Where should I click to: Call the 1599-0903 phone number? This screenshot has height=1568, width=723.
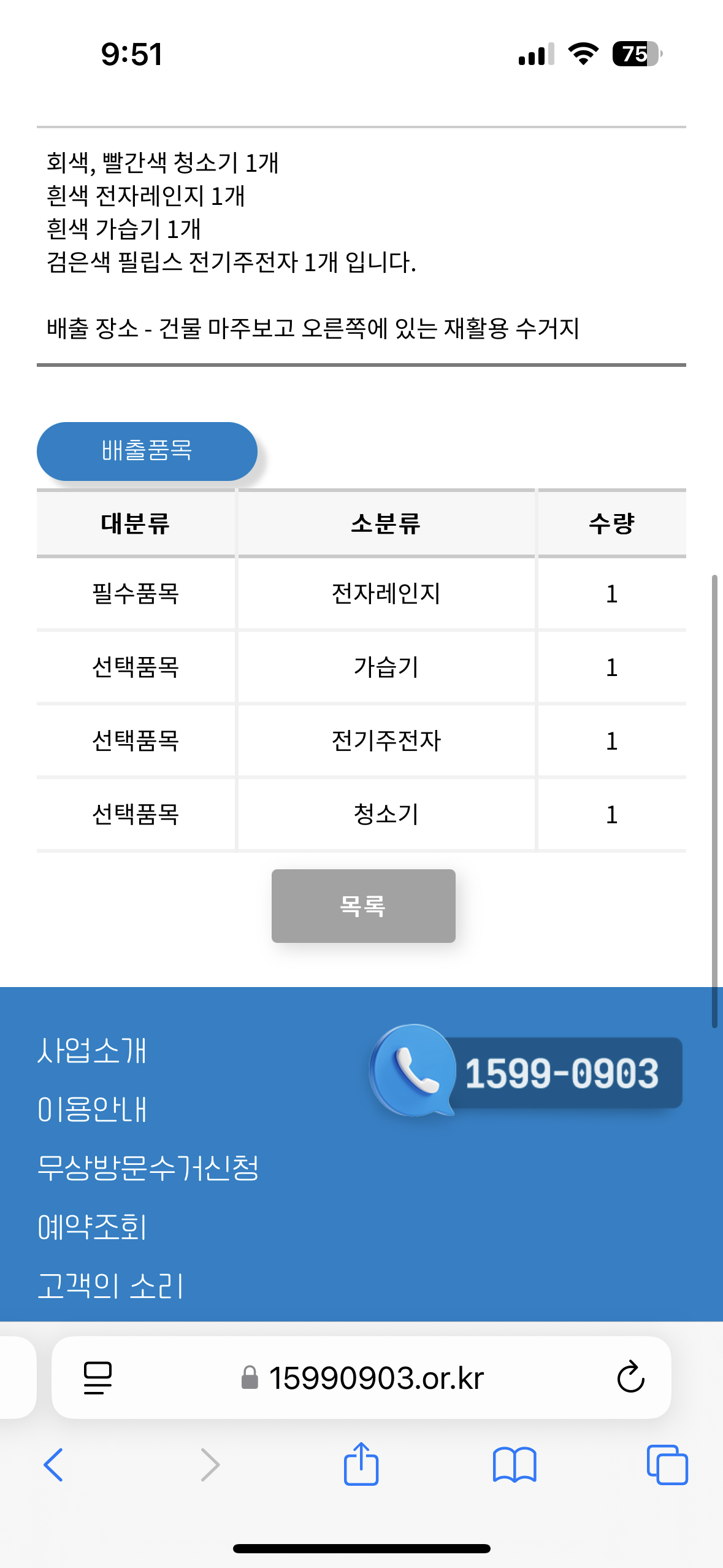[x=526, y=1073]
